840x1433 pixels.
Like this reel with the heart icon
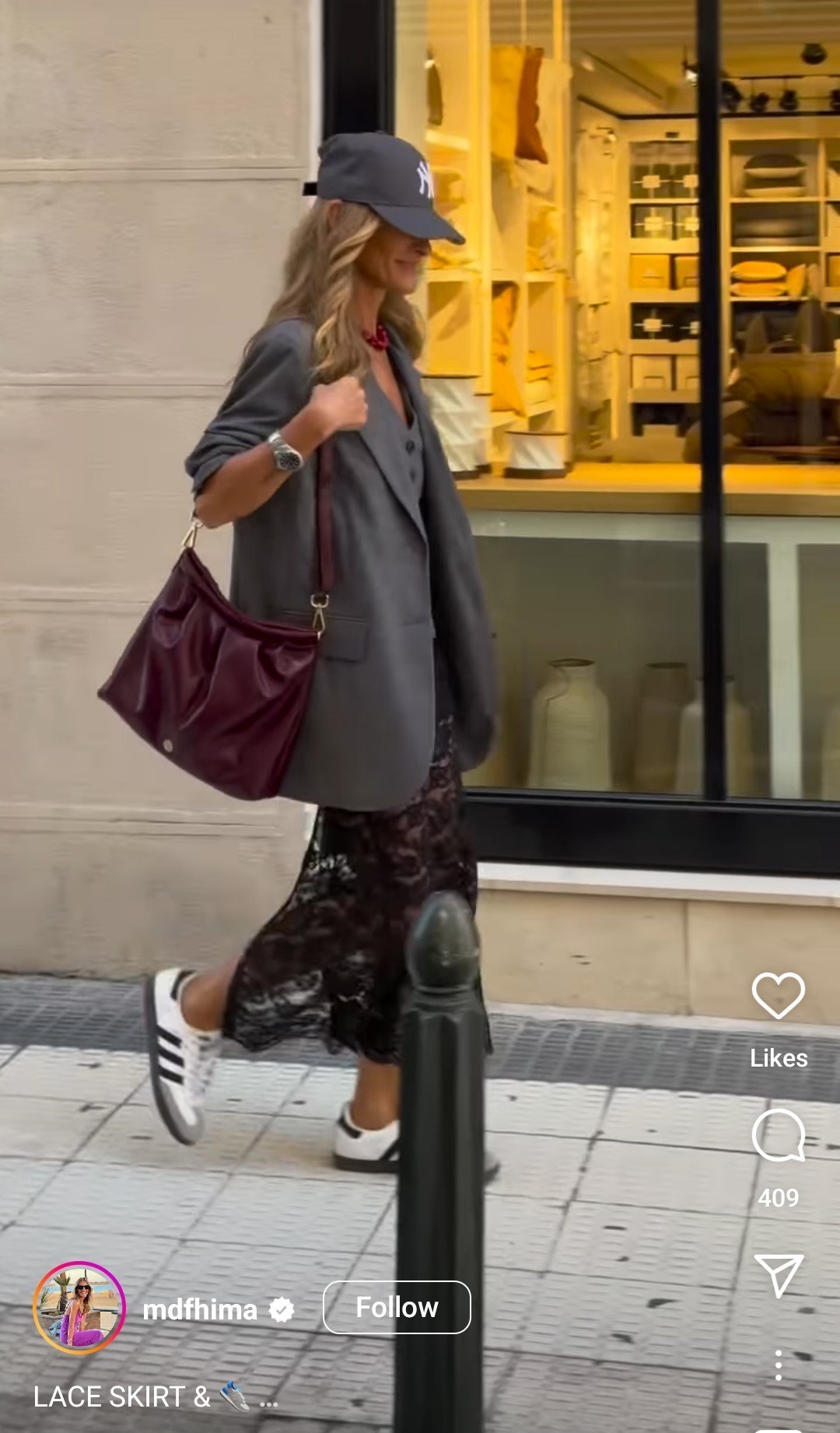pos(778,995)
